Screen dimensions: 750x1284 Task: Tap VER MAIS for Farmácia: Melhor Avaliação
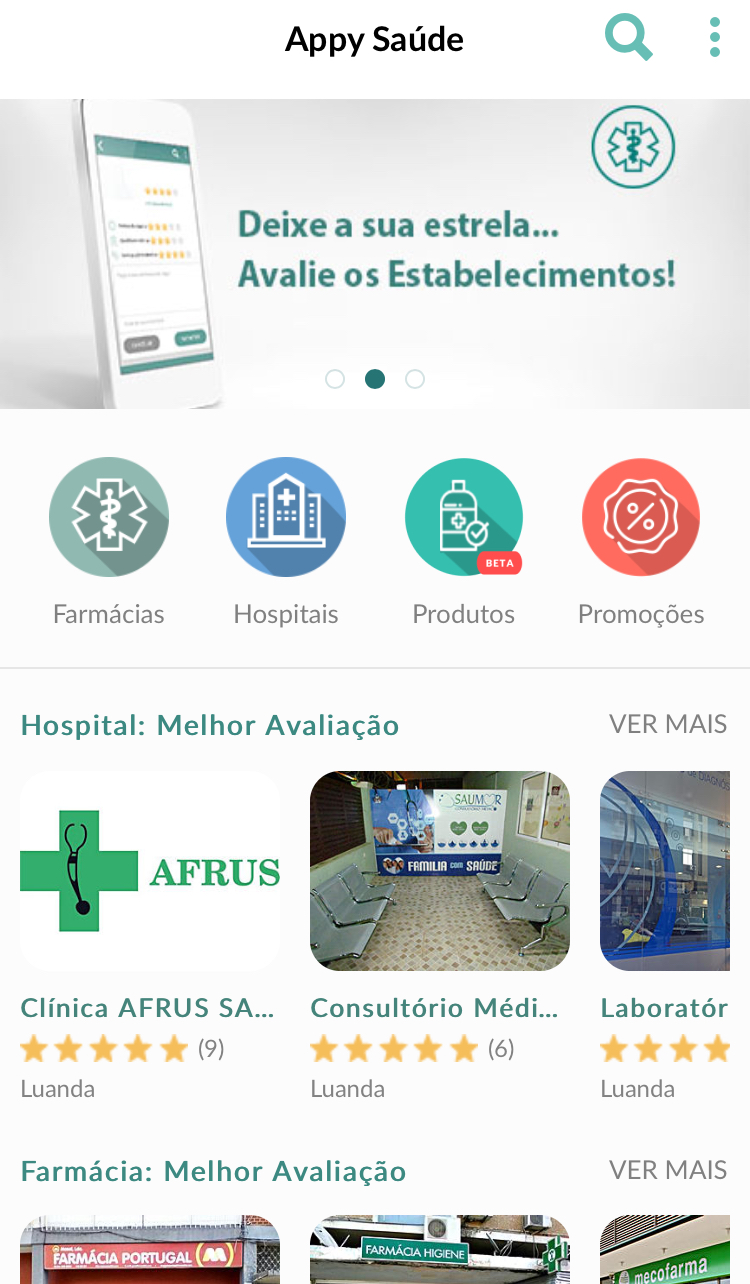point(668,1170)
